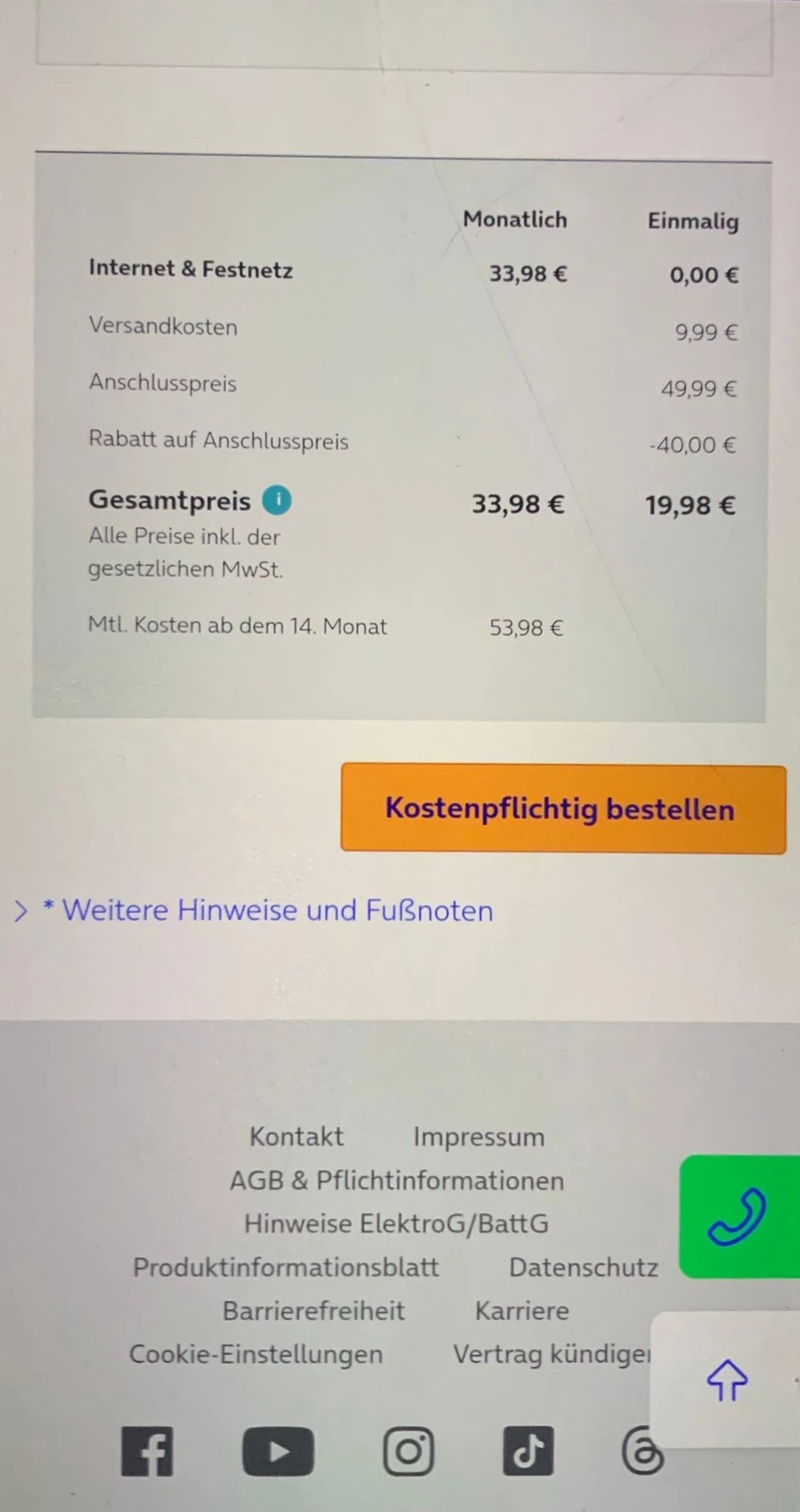Visit the Instagram profile

408,1452
